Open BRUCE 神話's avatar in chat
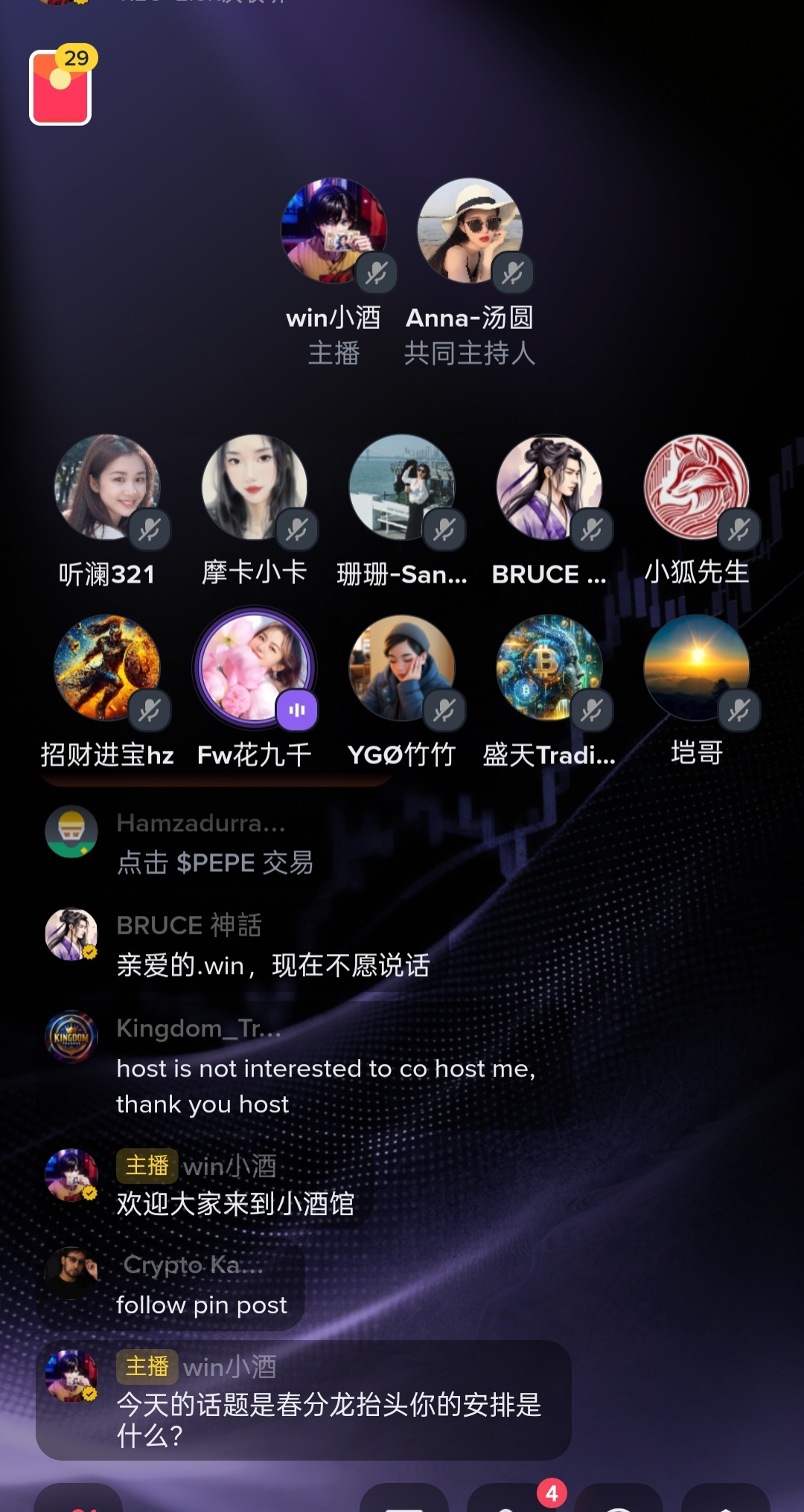The width and height of the screenshot is (804, 1512). (71, 935)
